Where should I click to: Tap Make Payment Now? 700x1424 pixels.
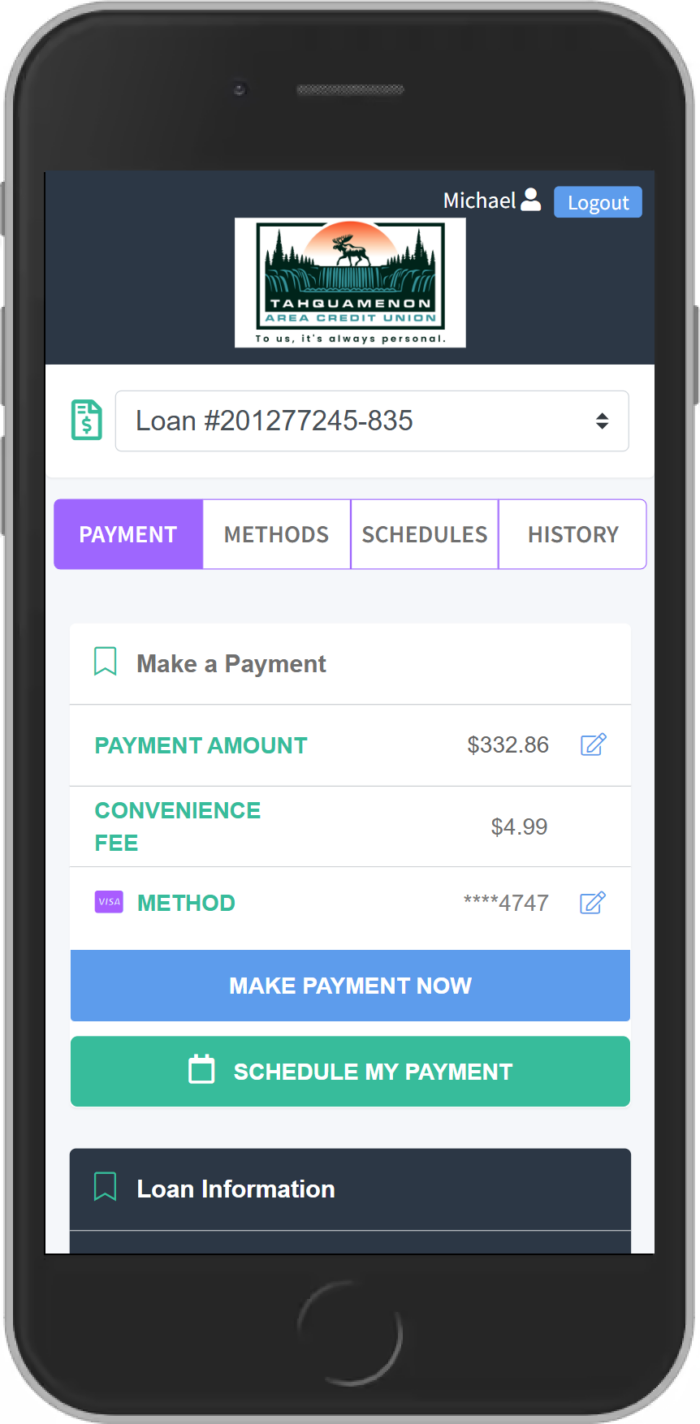tap(350, 985)
